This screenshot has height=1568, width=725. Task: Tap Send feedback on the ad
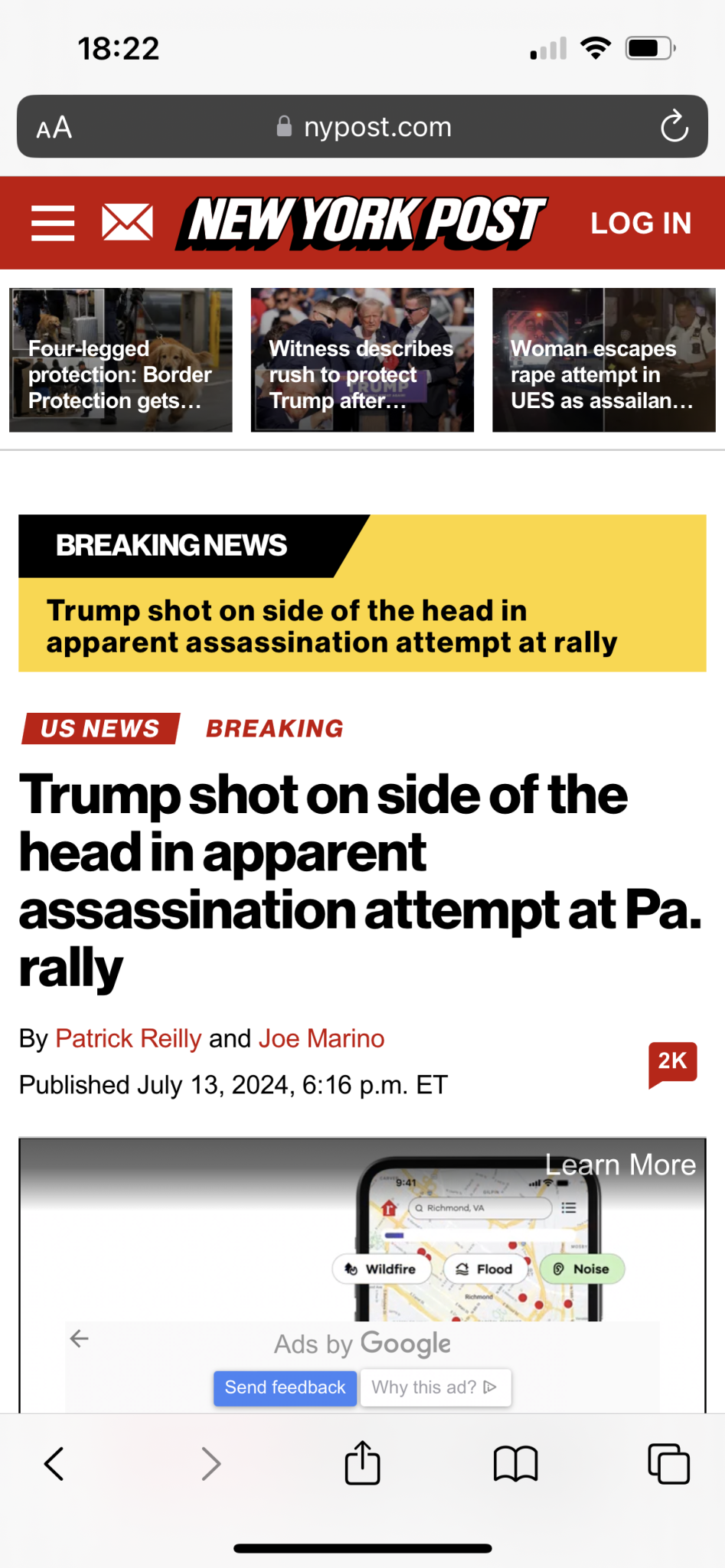point(285,1387)
